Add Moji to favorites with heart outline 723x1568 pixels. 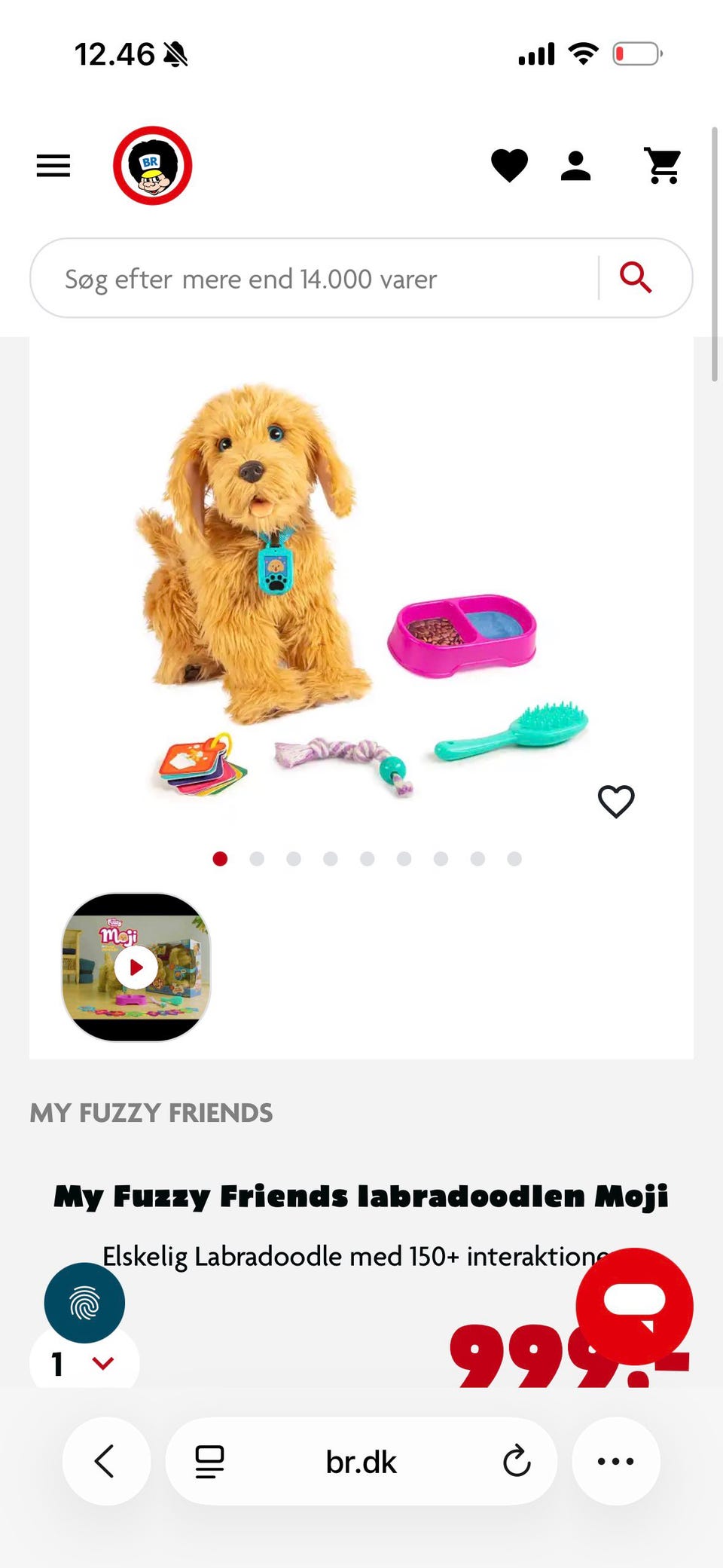[x=616, y=801]
